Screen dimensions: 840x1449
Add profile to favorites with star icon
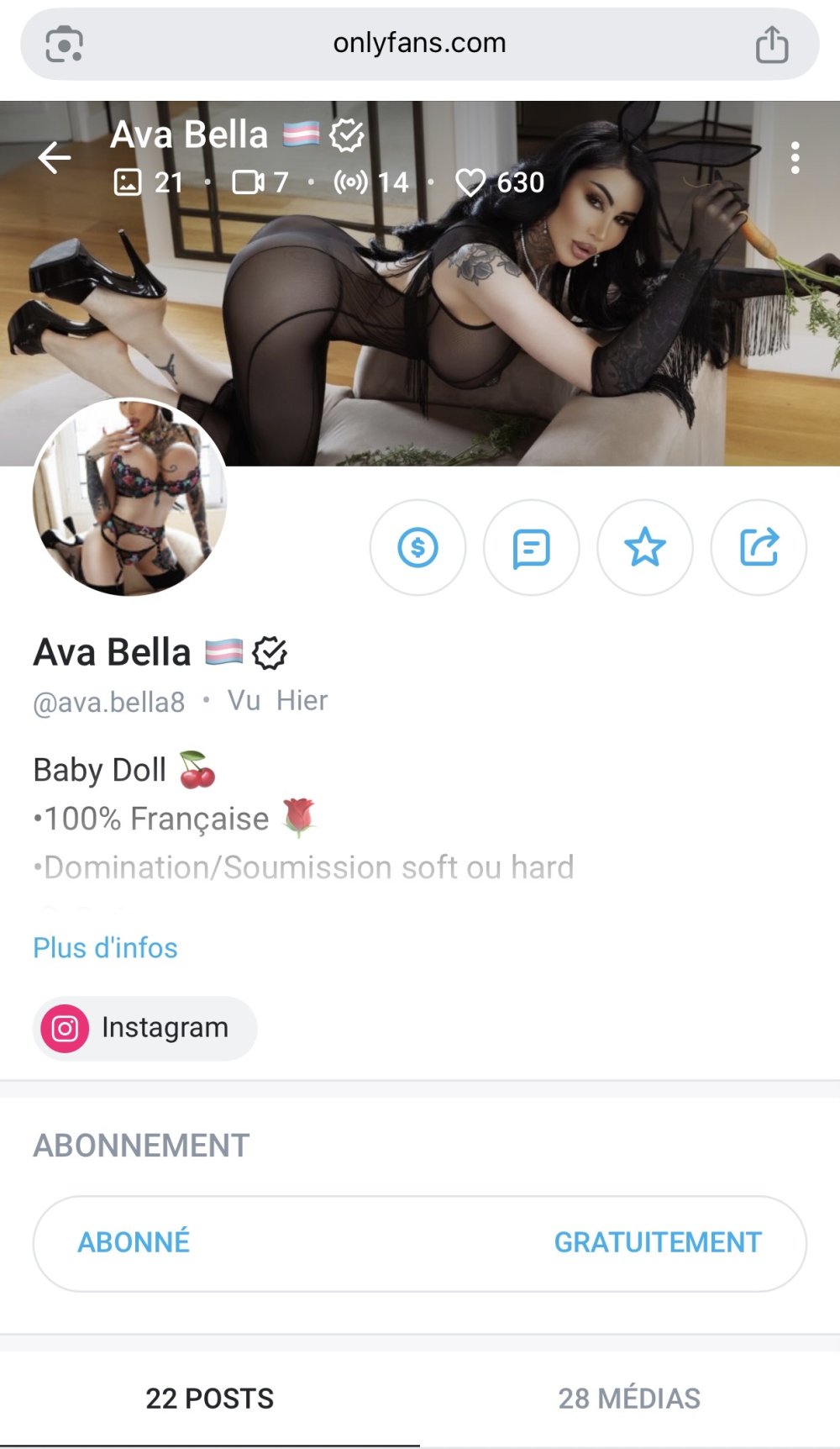644,548
